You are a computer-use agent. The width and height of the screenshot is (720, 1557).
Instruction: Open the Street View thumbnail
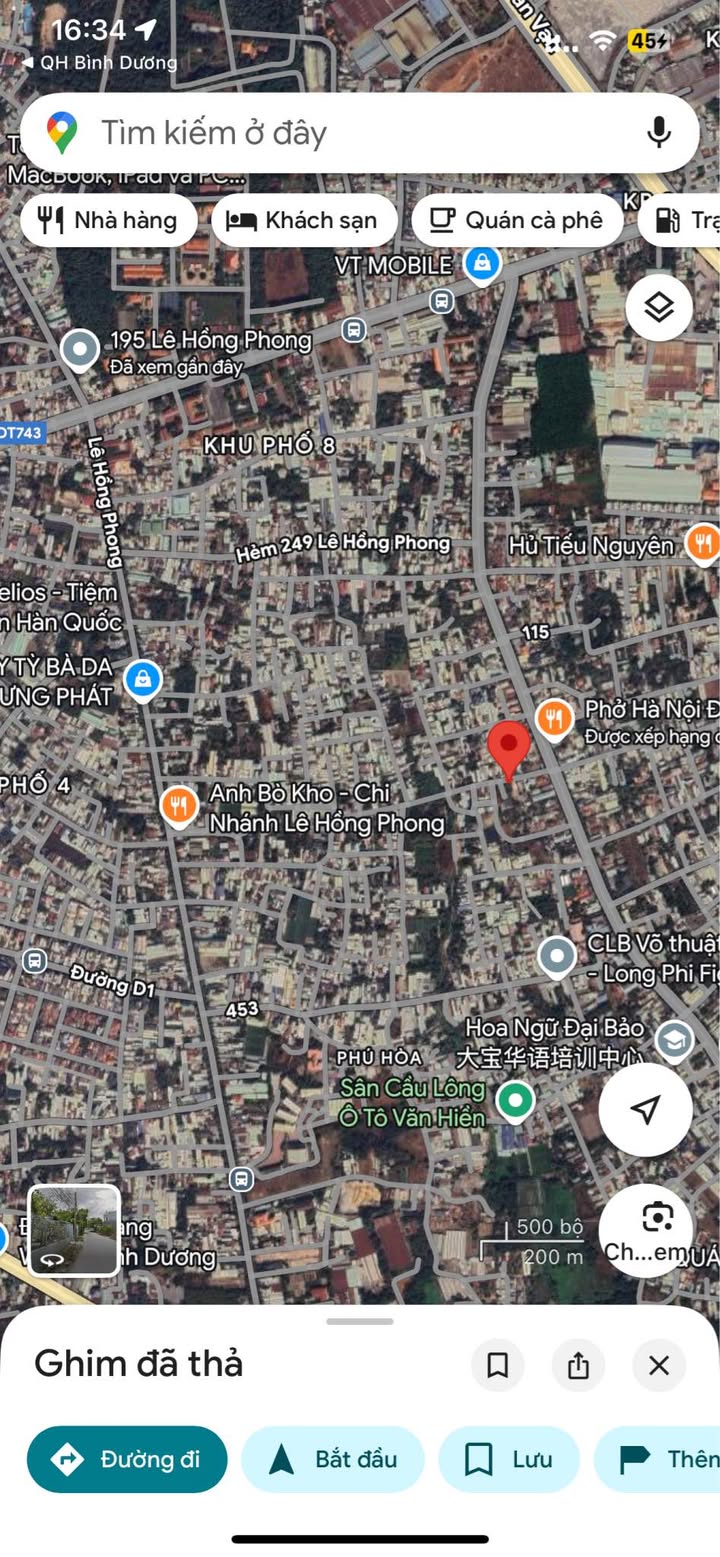pyautogui.click(x=74, y=1231)
